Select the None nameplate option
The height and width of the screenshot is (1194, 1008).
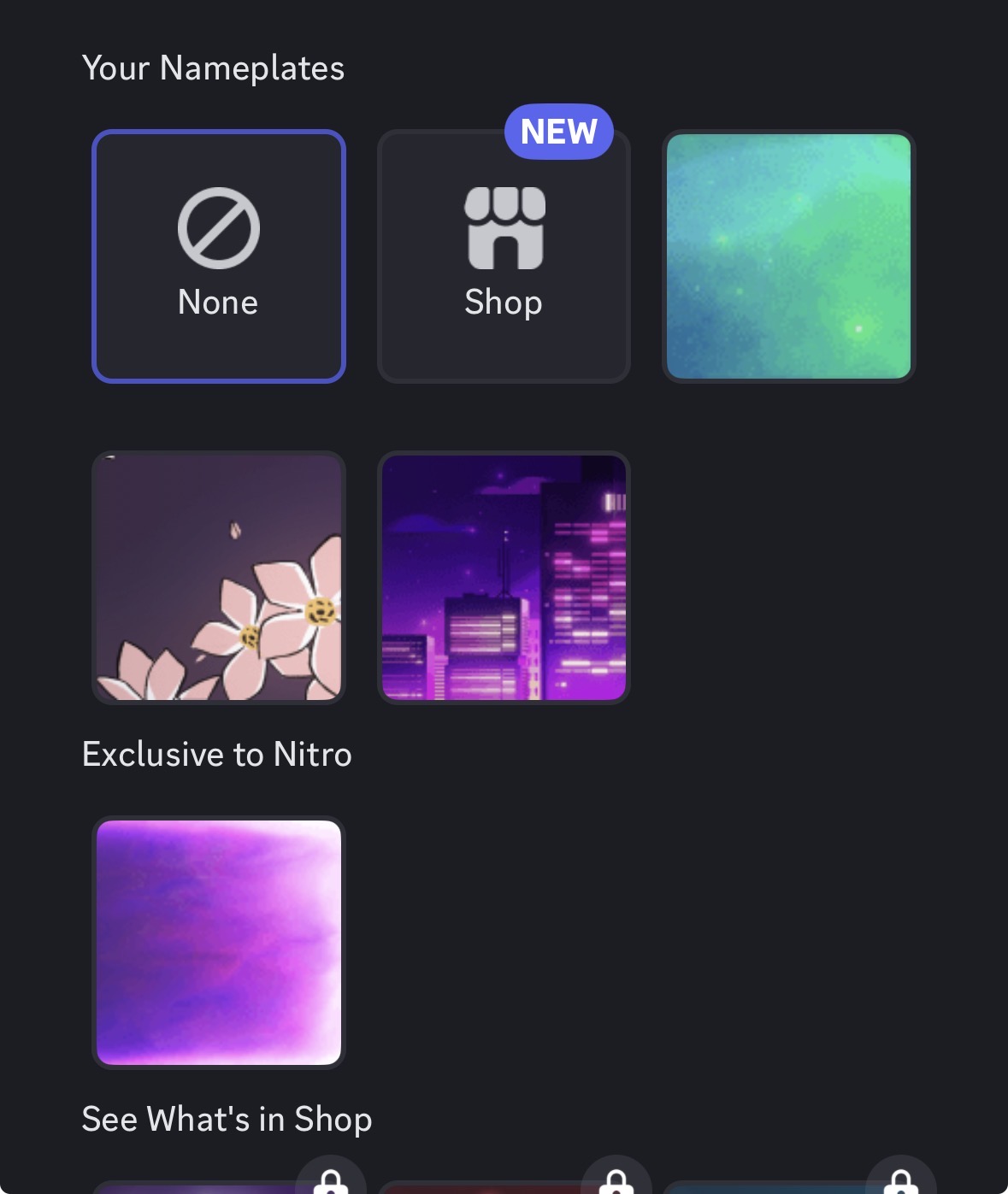[219, 256]
